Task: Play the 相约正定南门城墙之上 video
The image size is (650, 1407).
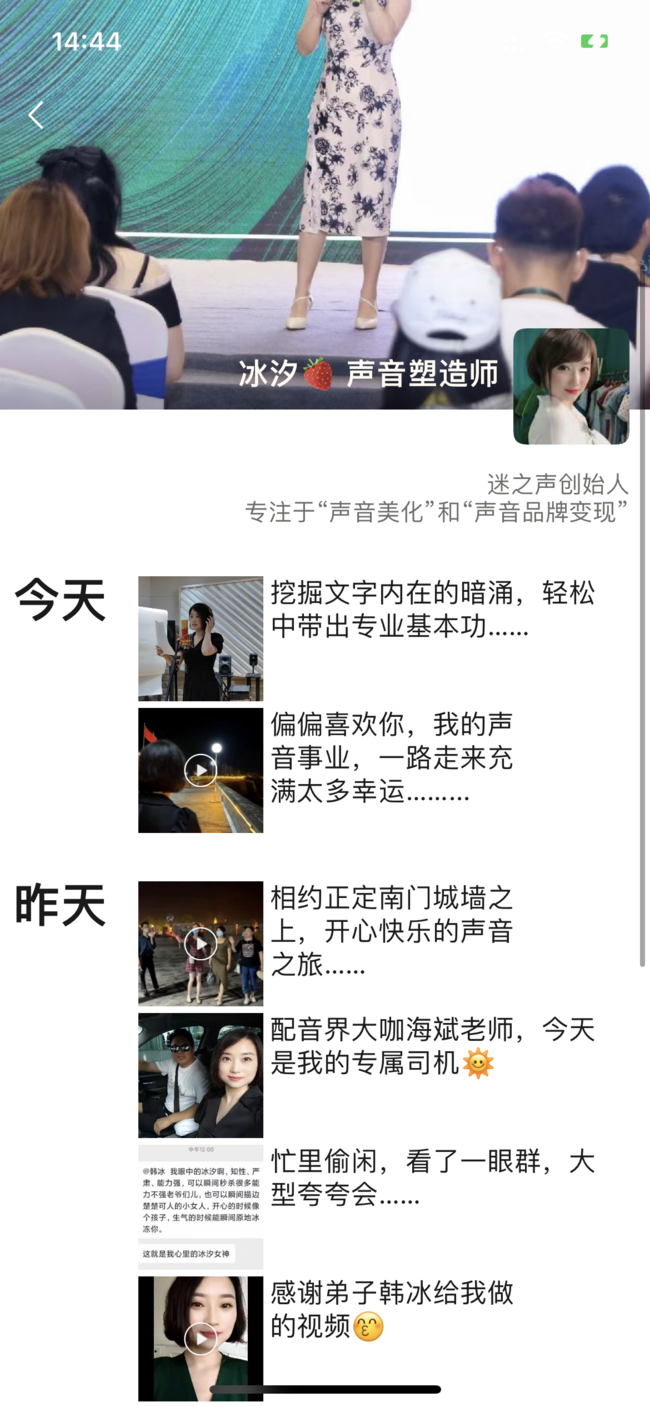Action: 200,943
